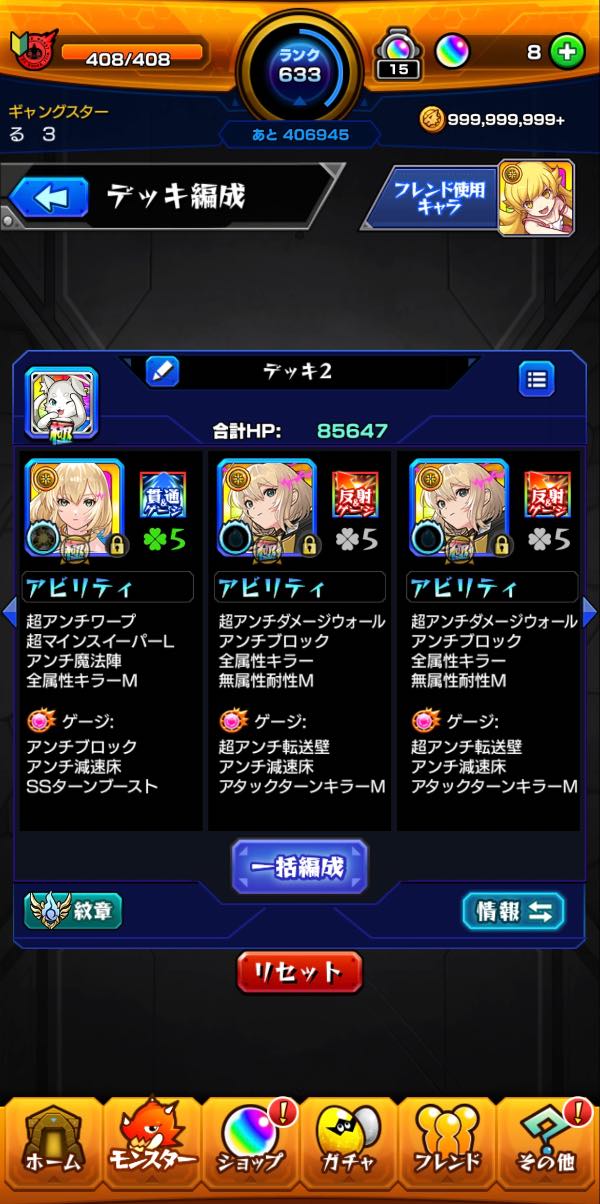Image resolution: width=600 pixels, height=1204 pixels.
Task: Tap the green plus to add orbs
Action: coord(567,52)
